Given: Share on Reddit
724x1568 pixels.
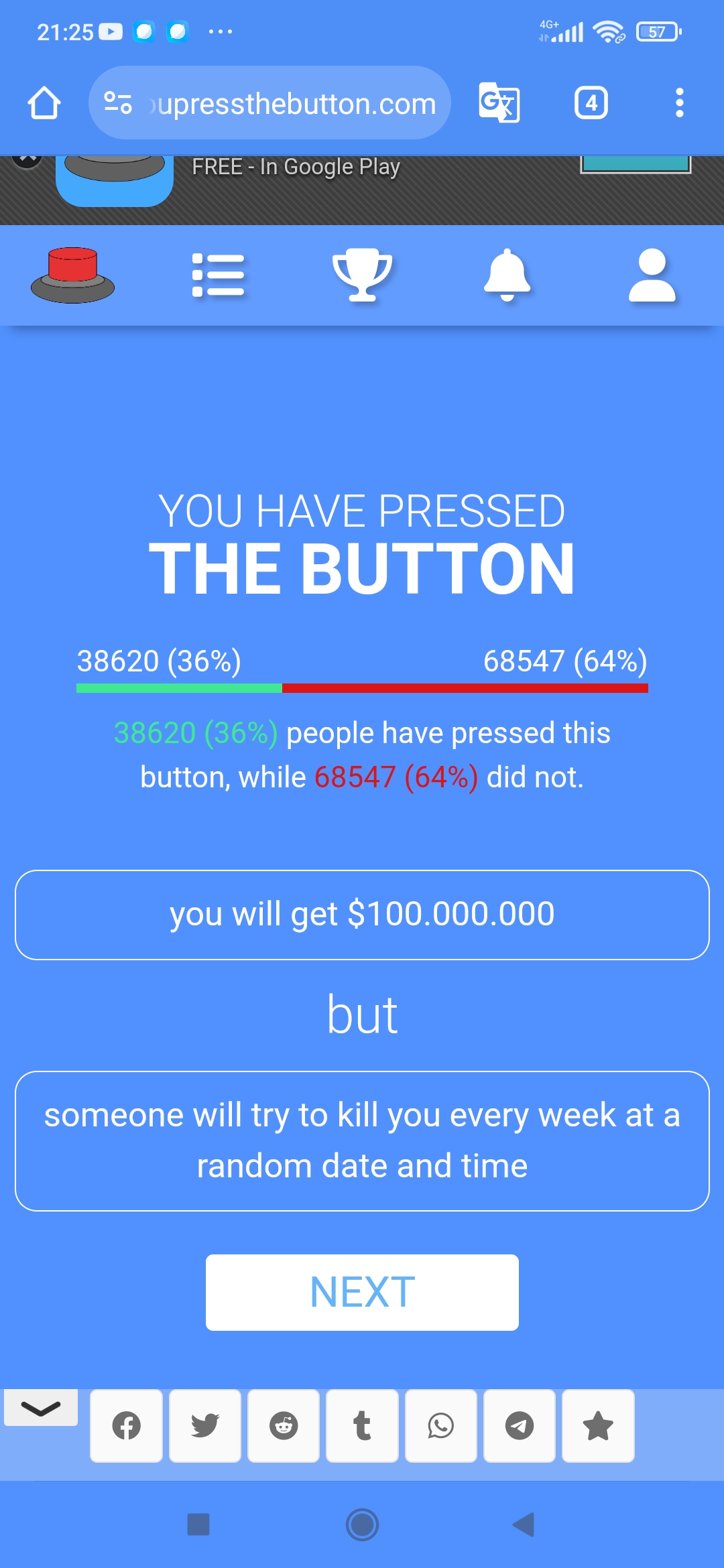Looking at the screenshot, I should [284, 1425].
